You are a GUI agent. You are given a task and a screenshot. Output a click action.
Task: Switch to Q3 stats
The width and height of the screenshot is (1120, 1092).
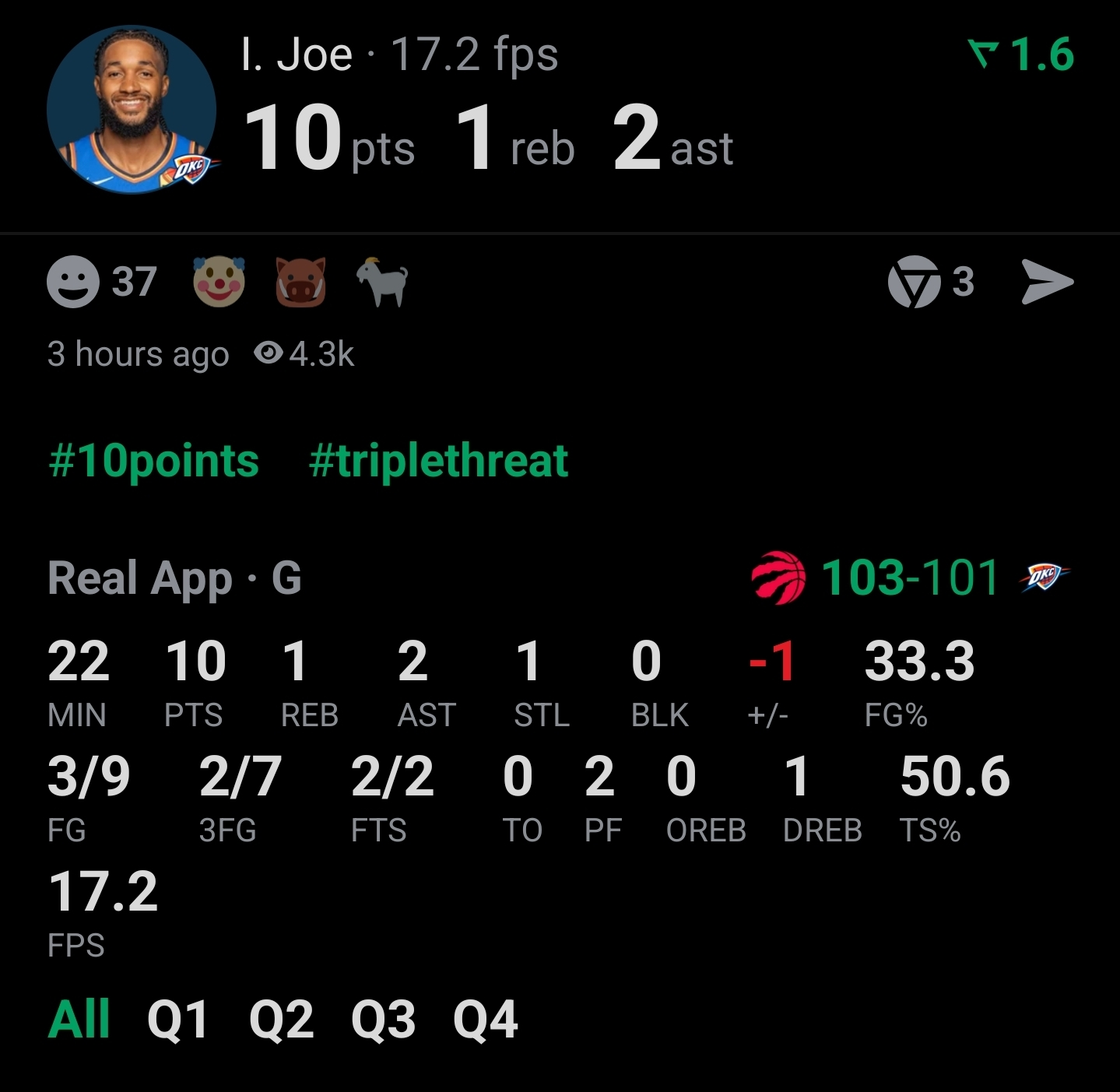[x=383, y=1019]
